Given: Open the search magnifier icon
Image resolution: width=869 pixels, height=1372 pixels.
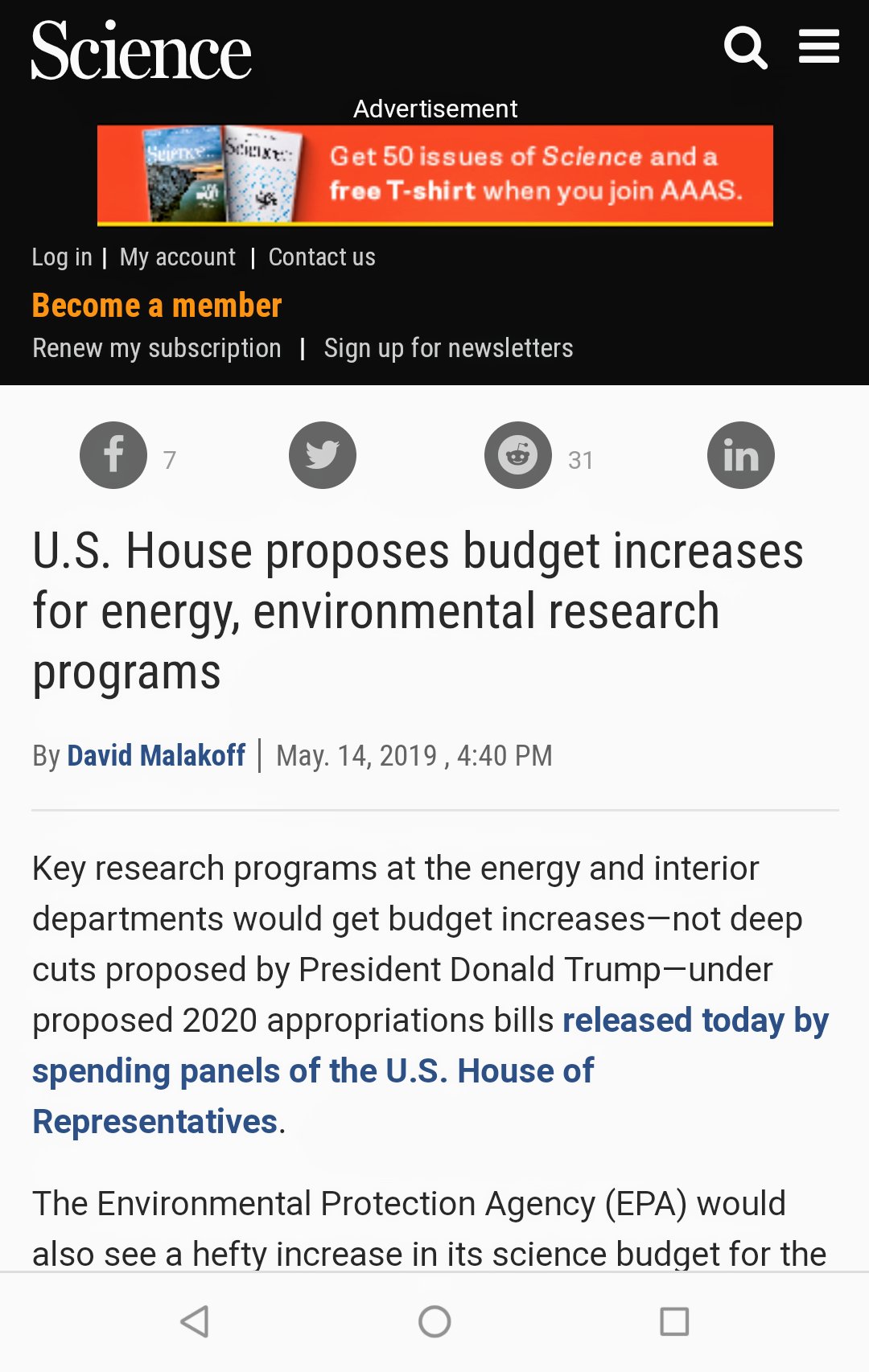Looking at the screenshot, I should [745, 48].
